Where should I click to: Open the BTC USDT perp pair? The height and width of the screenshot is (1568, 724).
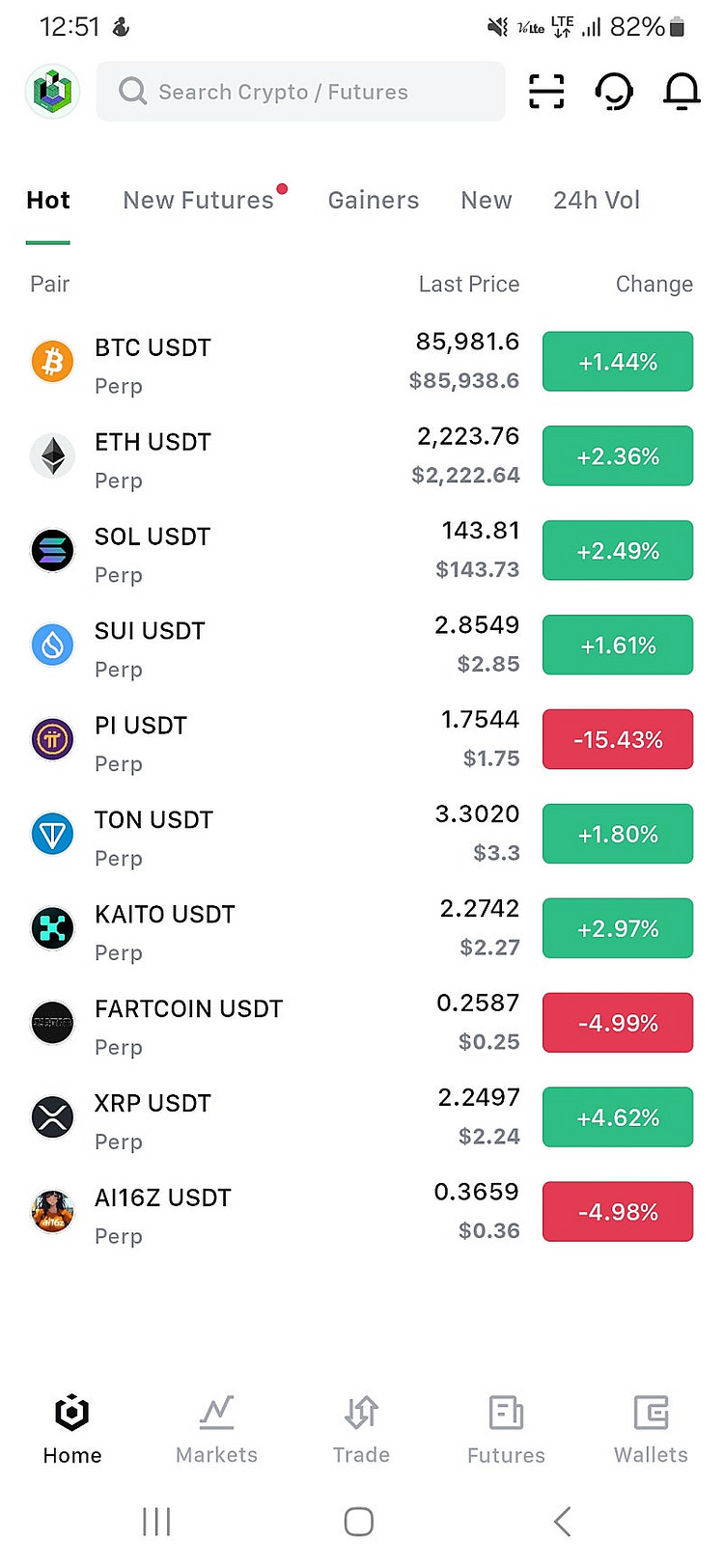[x=362, y=362]
